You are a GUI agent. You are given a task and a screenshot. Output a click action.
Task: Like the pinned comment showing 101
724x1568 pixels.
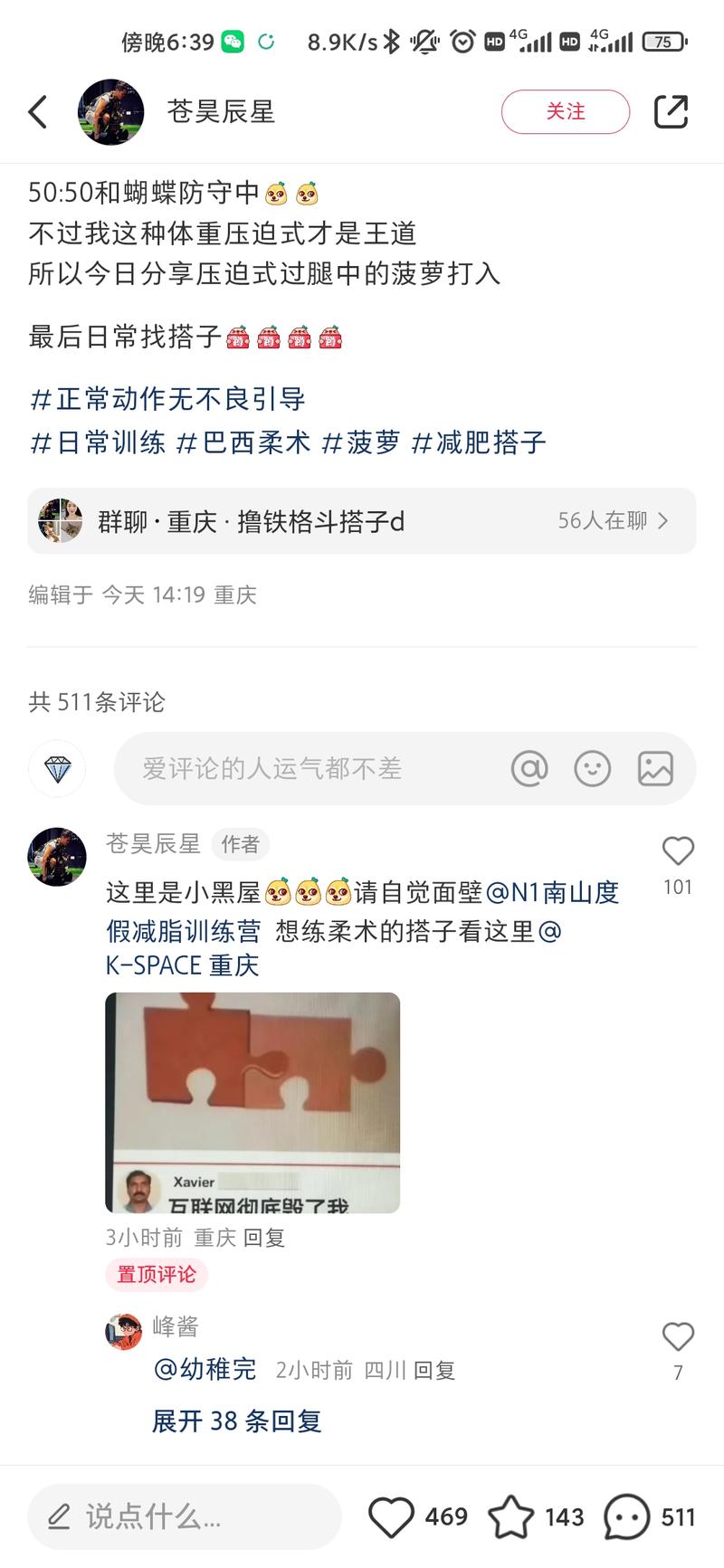(x=677, y=851)
